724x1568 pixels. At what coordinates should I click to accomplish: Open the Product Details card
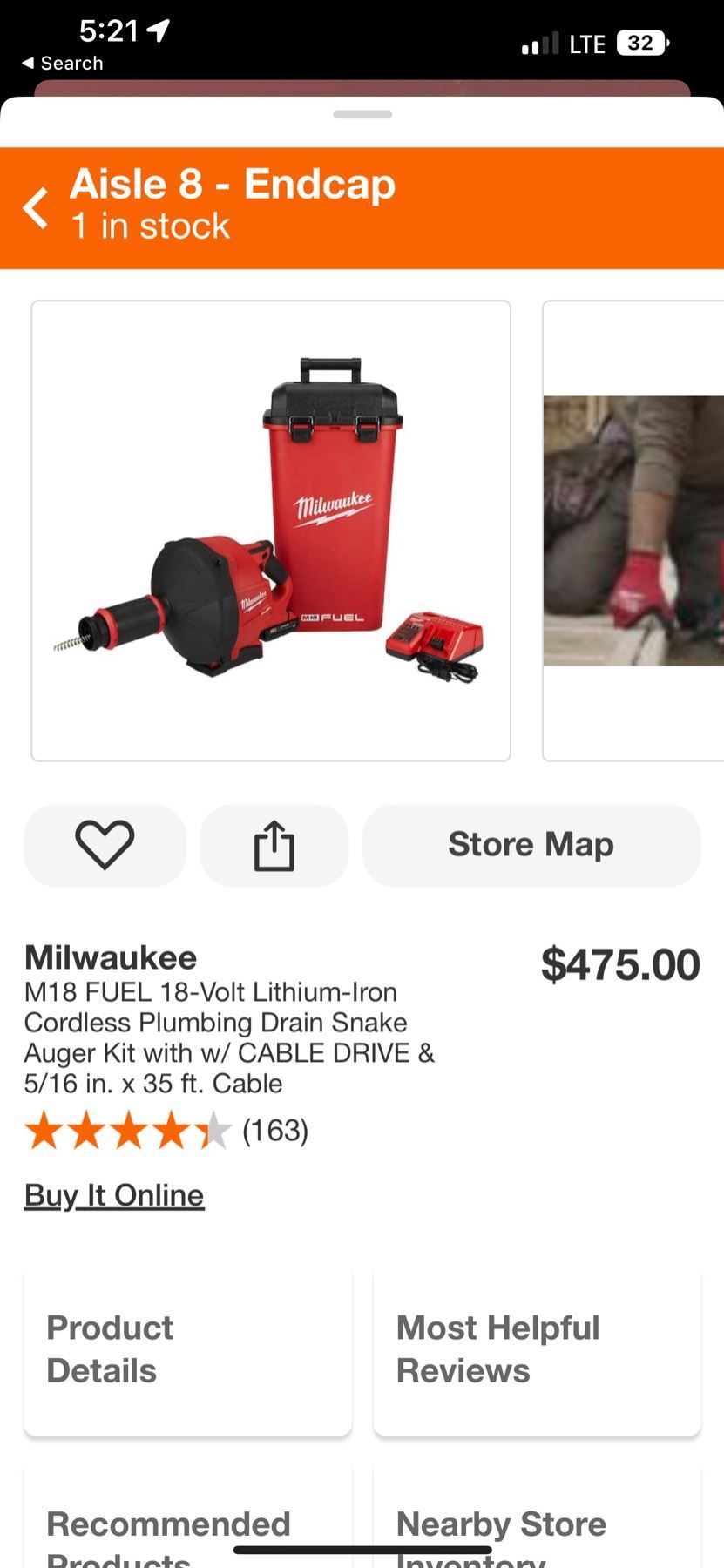coord(187,1350)
